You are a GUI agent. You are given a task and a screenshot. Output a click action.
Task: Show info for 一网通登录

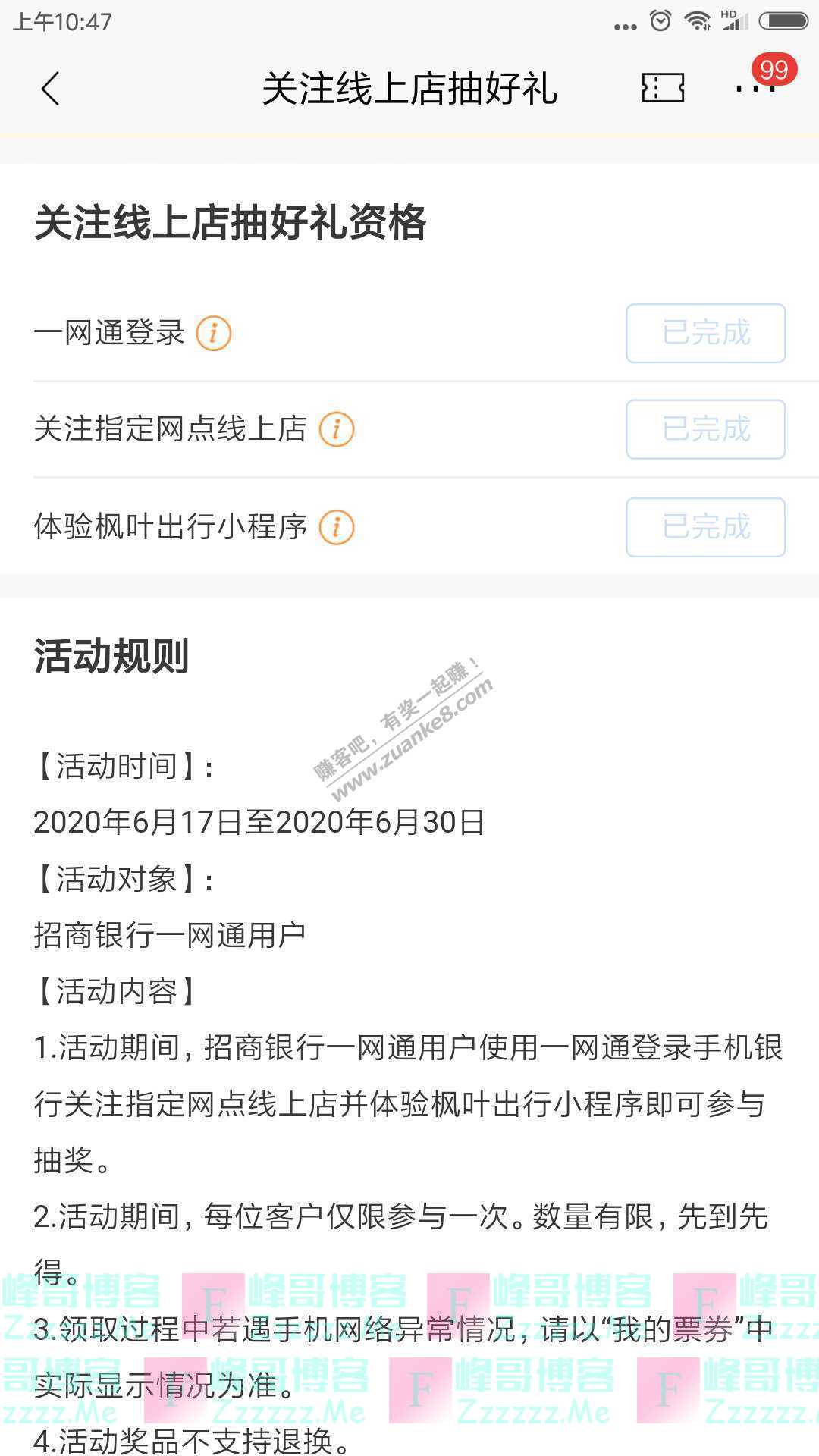214,334
